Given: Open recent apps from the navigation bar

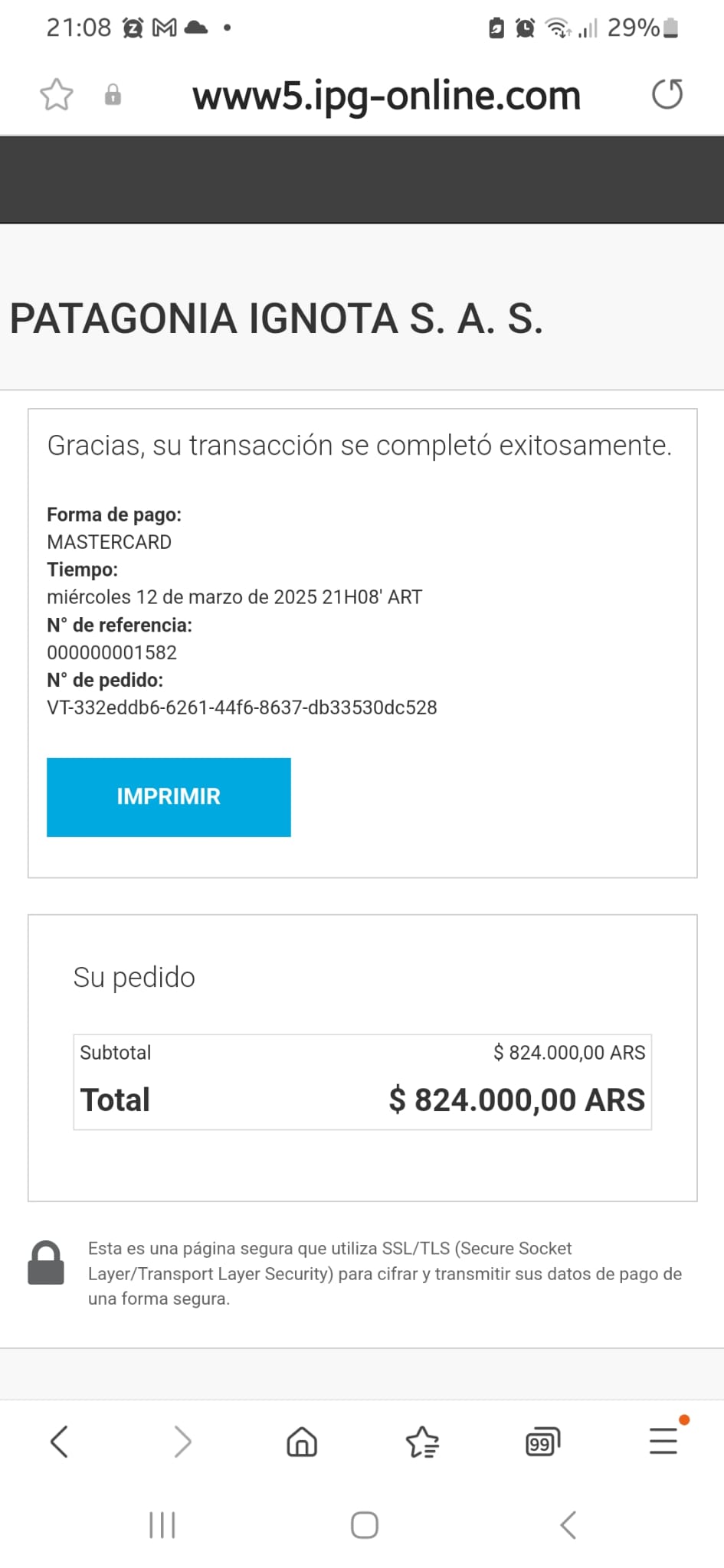Looking at the screenshot, I should [162, 1524].
